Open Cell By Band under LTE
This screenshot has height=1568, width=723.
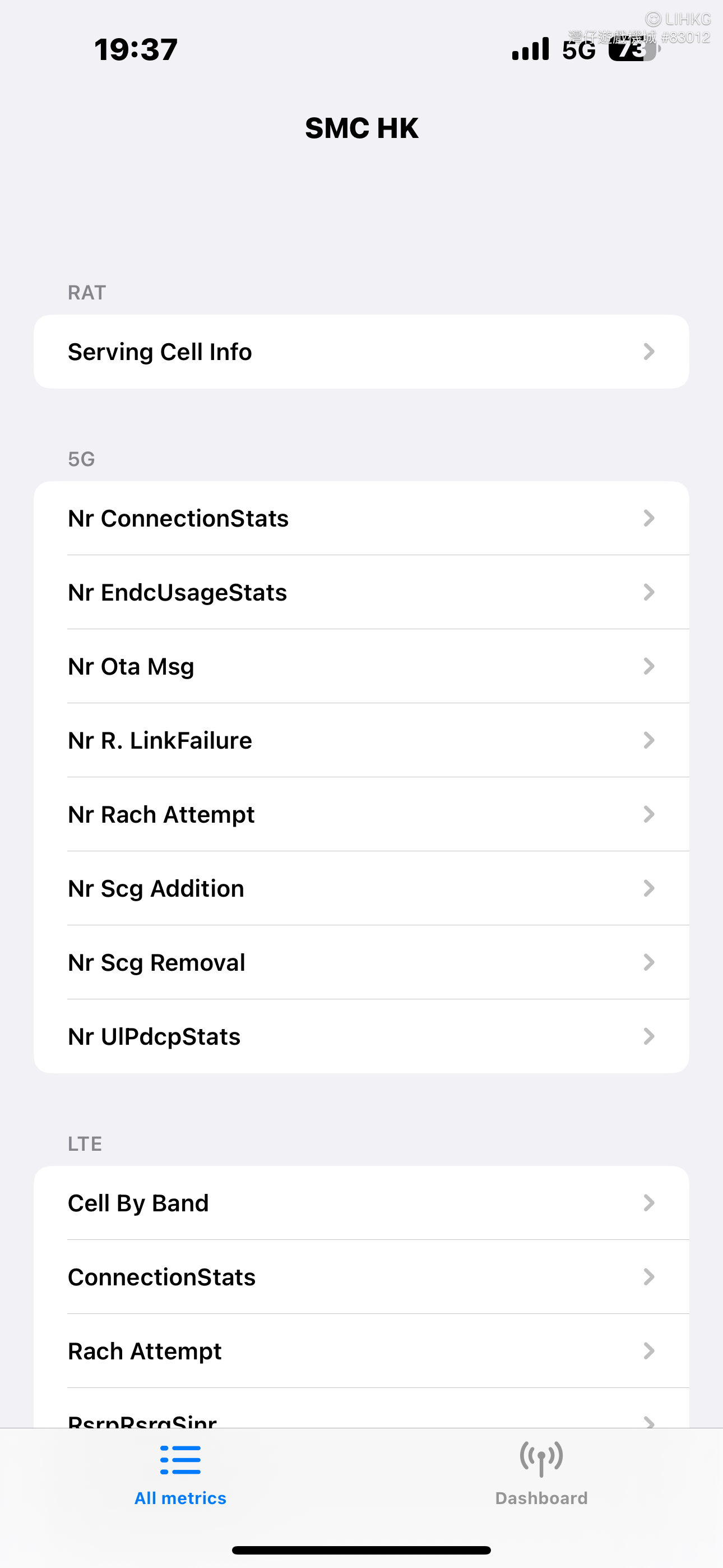[x=361, y=1203]
